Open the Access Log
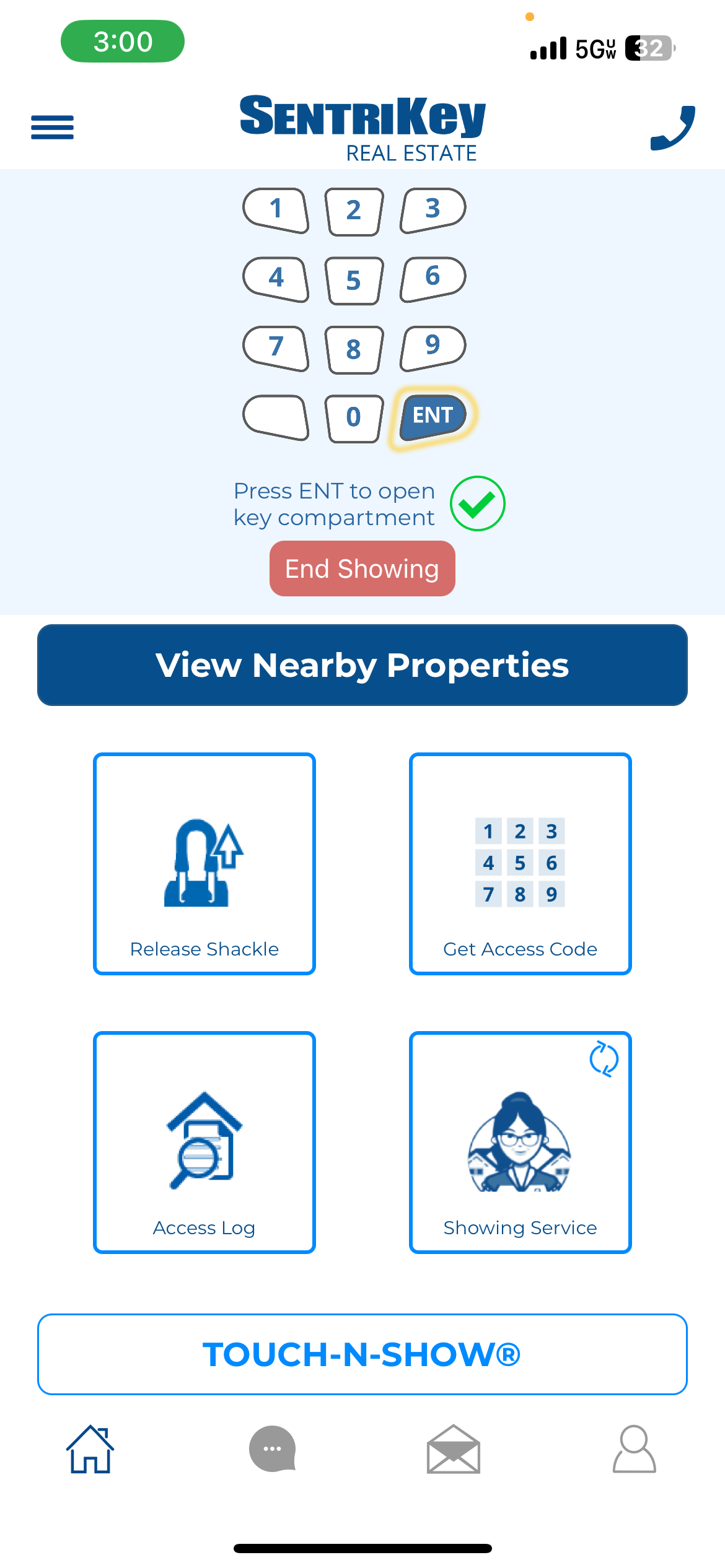The height and width of the screenshot is (1568, 725). 204,1143
